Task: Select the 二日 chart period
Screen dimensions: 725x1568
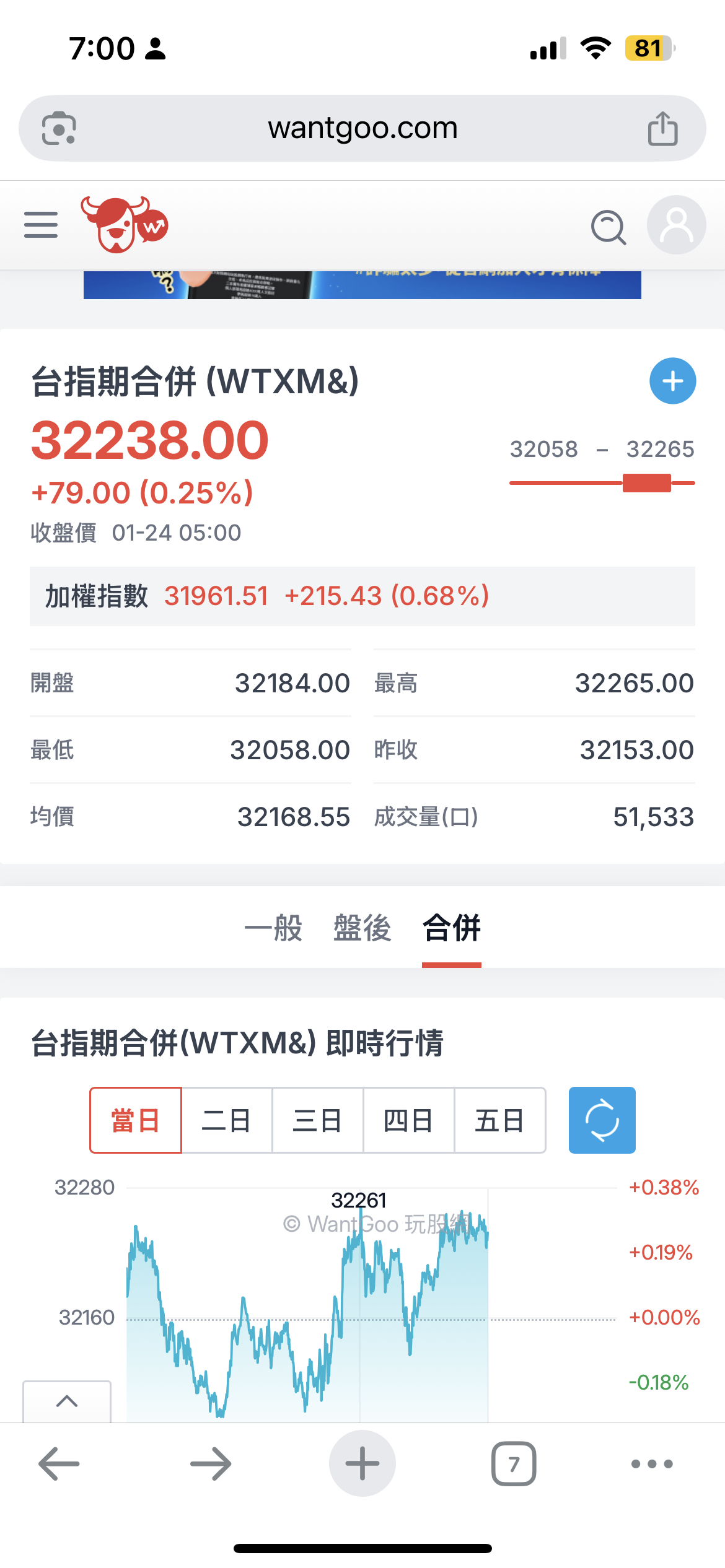Action: pos(226,1120)
